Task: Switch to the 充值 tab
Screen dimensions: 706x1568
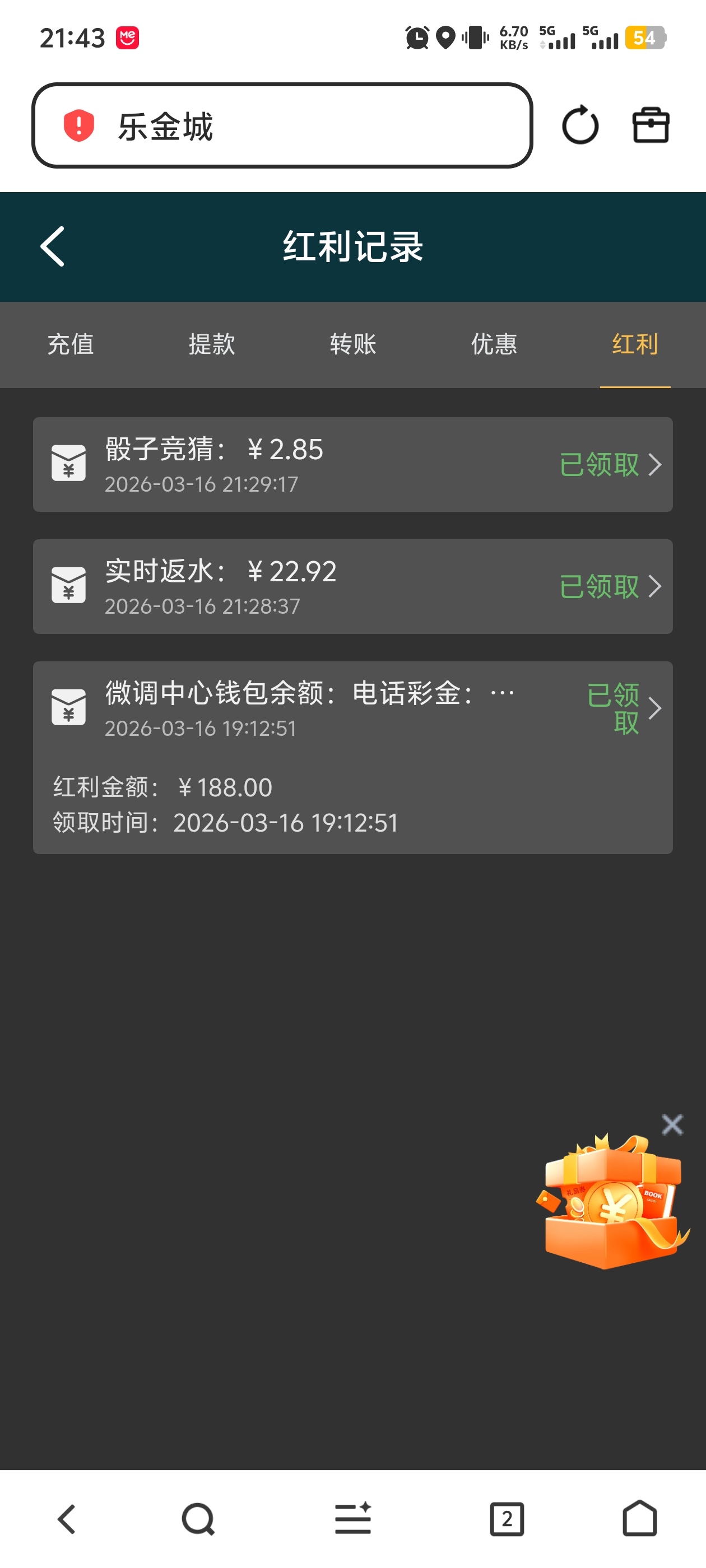Action: pyautogui.click(x=71, y=344)
